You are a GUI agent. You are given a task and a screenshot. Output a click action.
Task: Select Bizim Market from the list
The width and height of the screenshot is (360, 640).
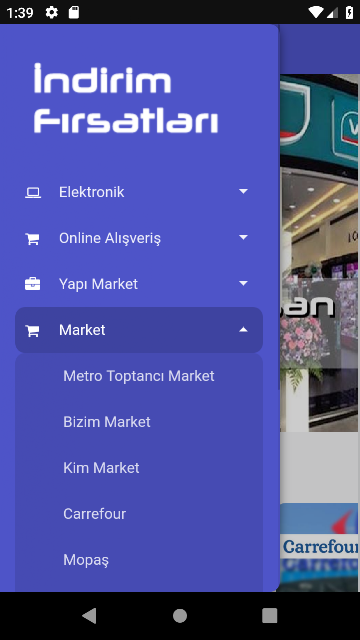coord(139,422)
